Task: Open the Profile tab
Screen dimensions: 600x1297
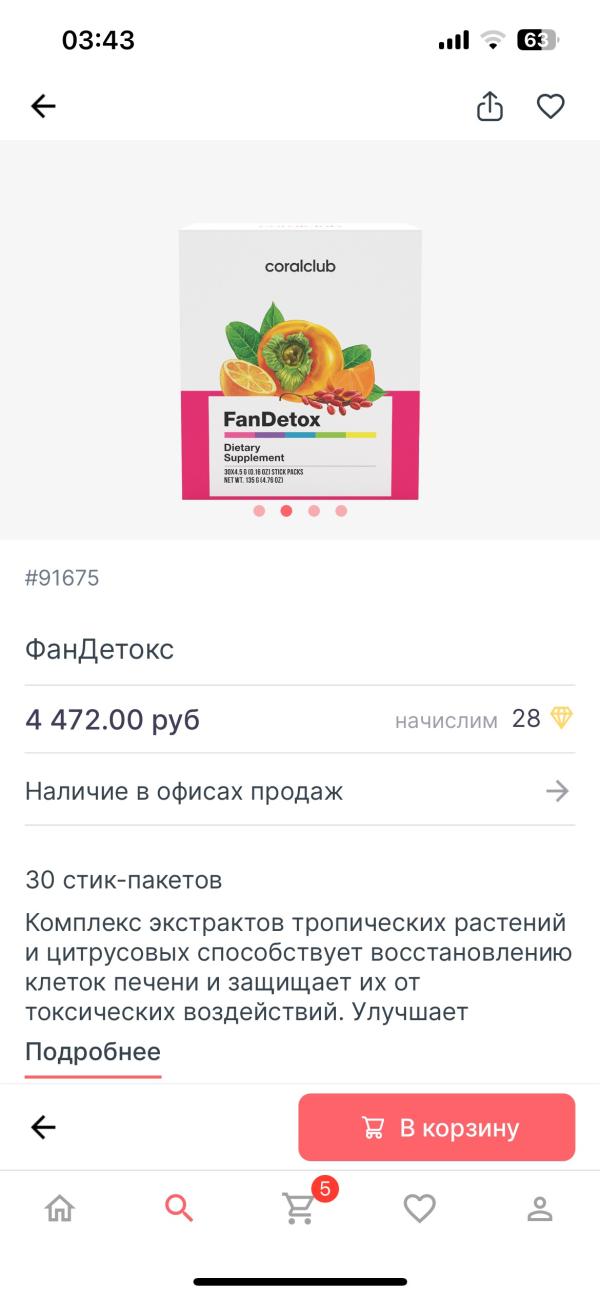Action: 540,1209
